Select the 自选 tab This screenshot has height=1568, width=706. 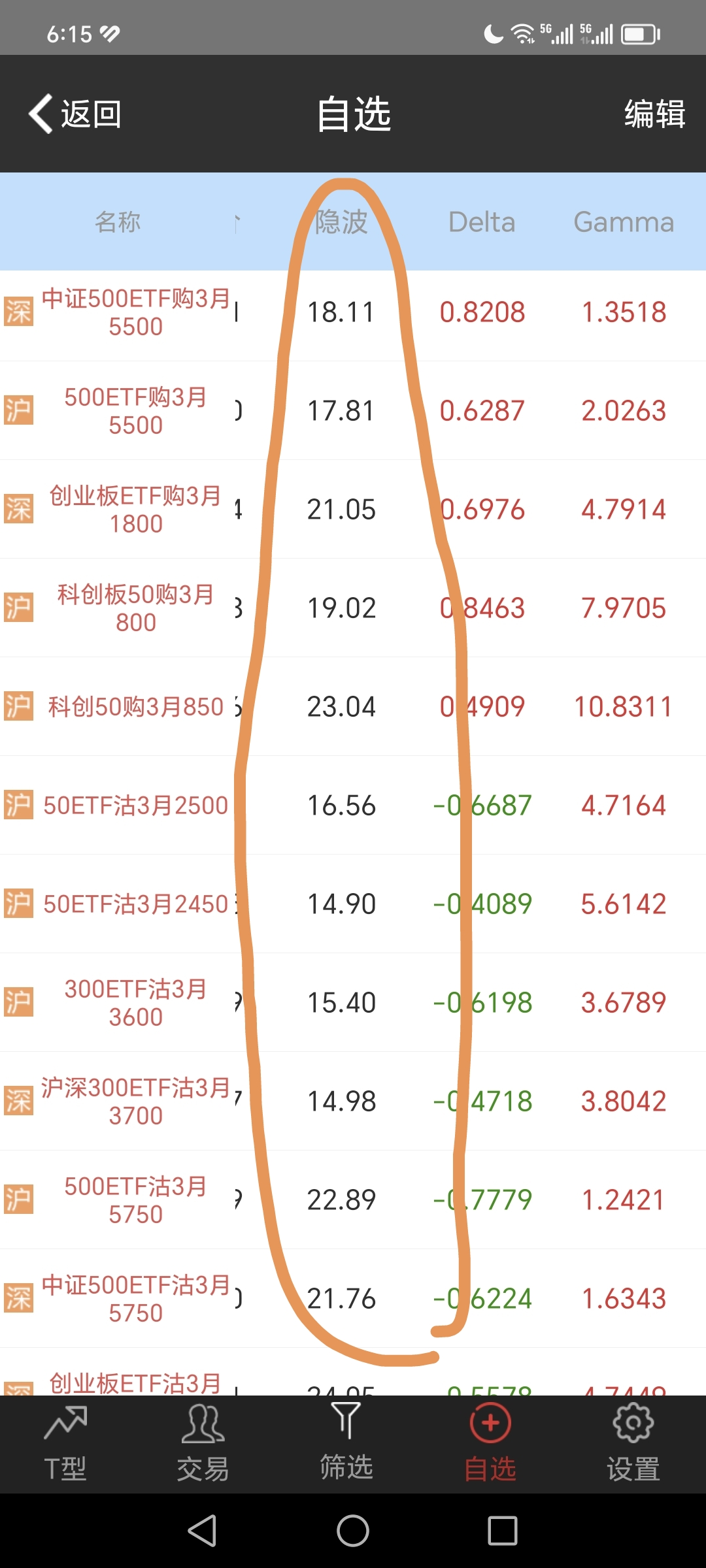(x=490, y=1445)
